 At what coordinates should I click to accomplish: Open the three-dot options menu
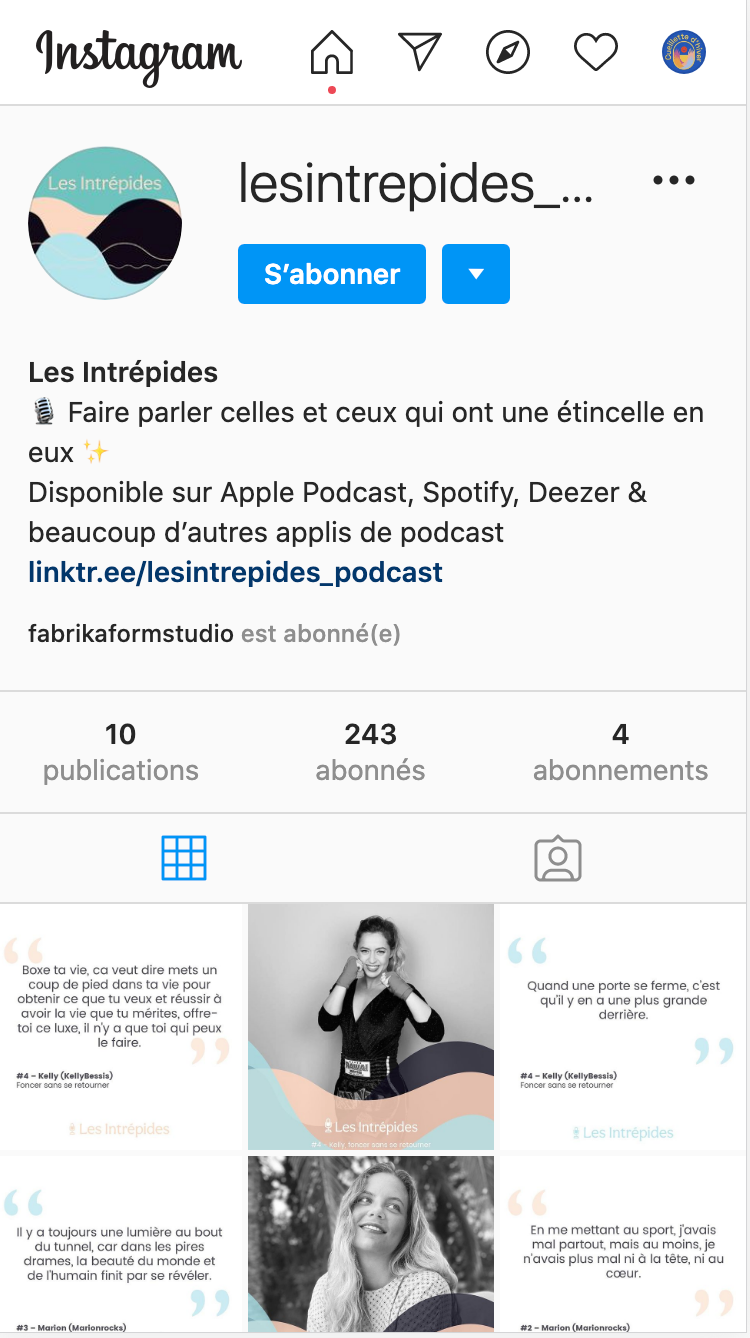(673, 180)
